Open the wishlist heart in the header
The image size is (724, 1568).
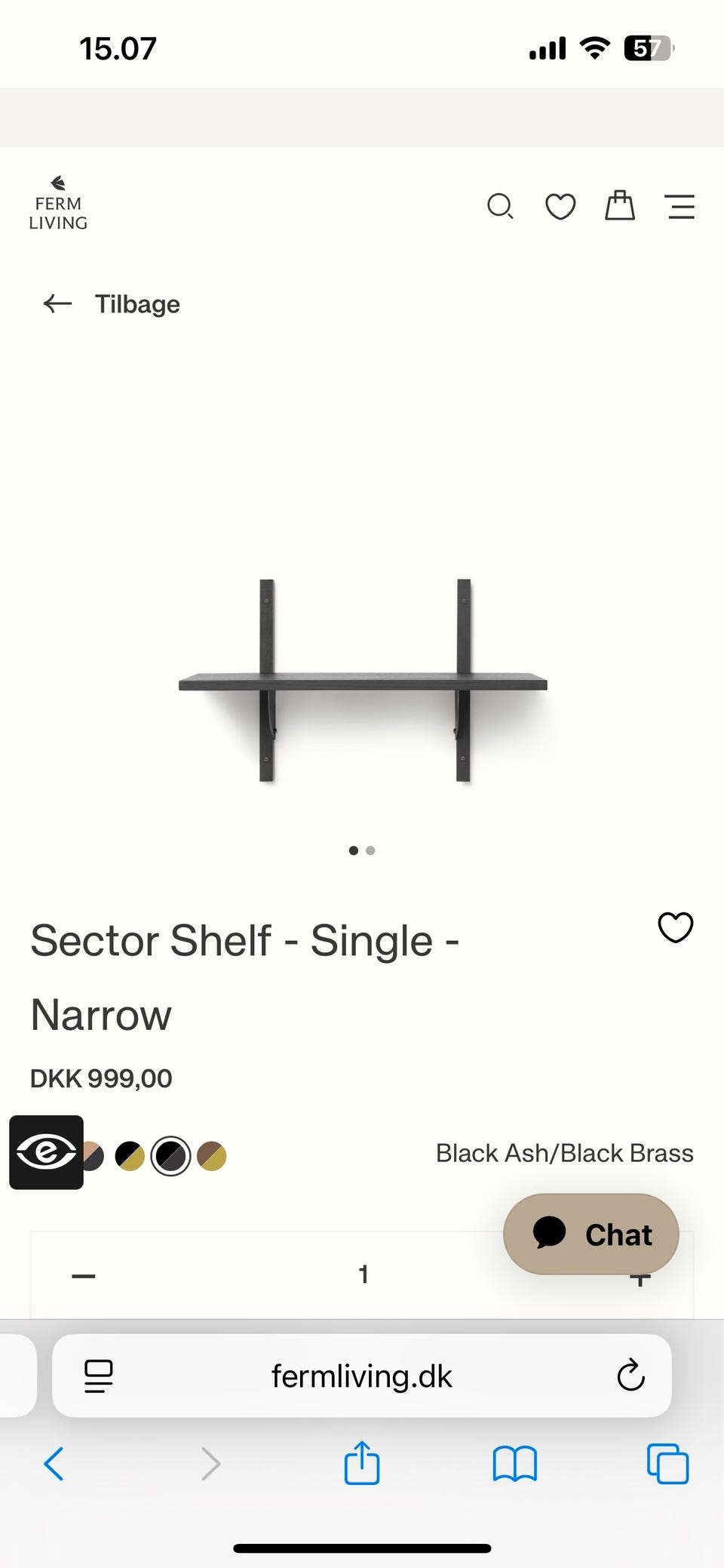point(560,206)
